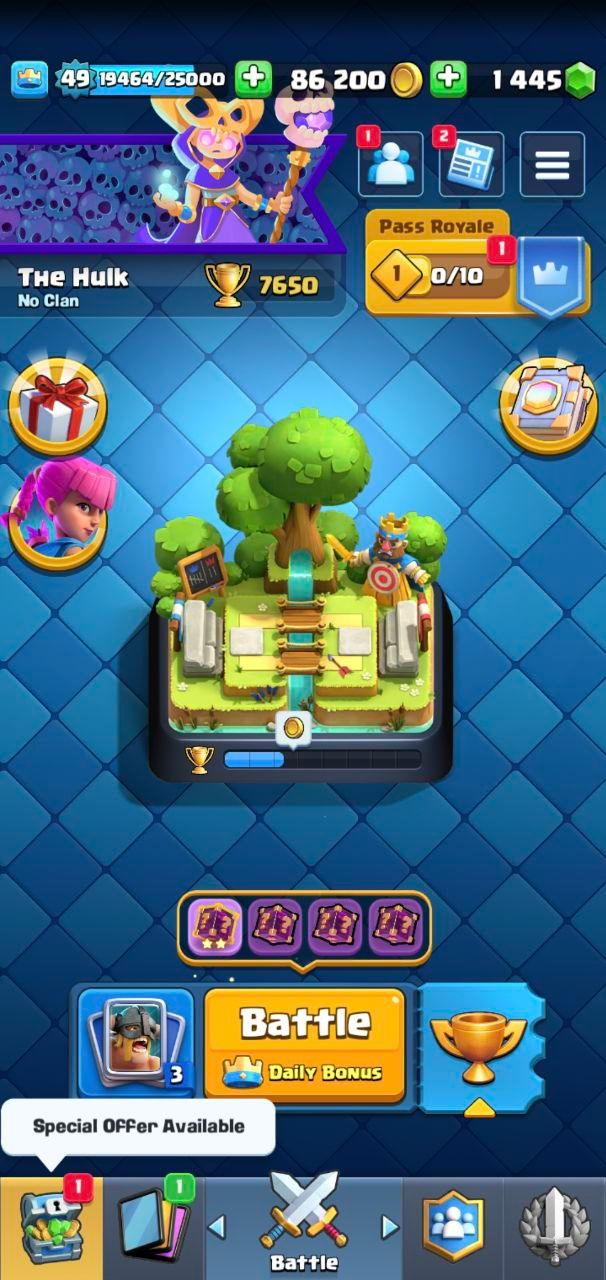
Task: Open the hamburger menu
Action: [552, 164]
